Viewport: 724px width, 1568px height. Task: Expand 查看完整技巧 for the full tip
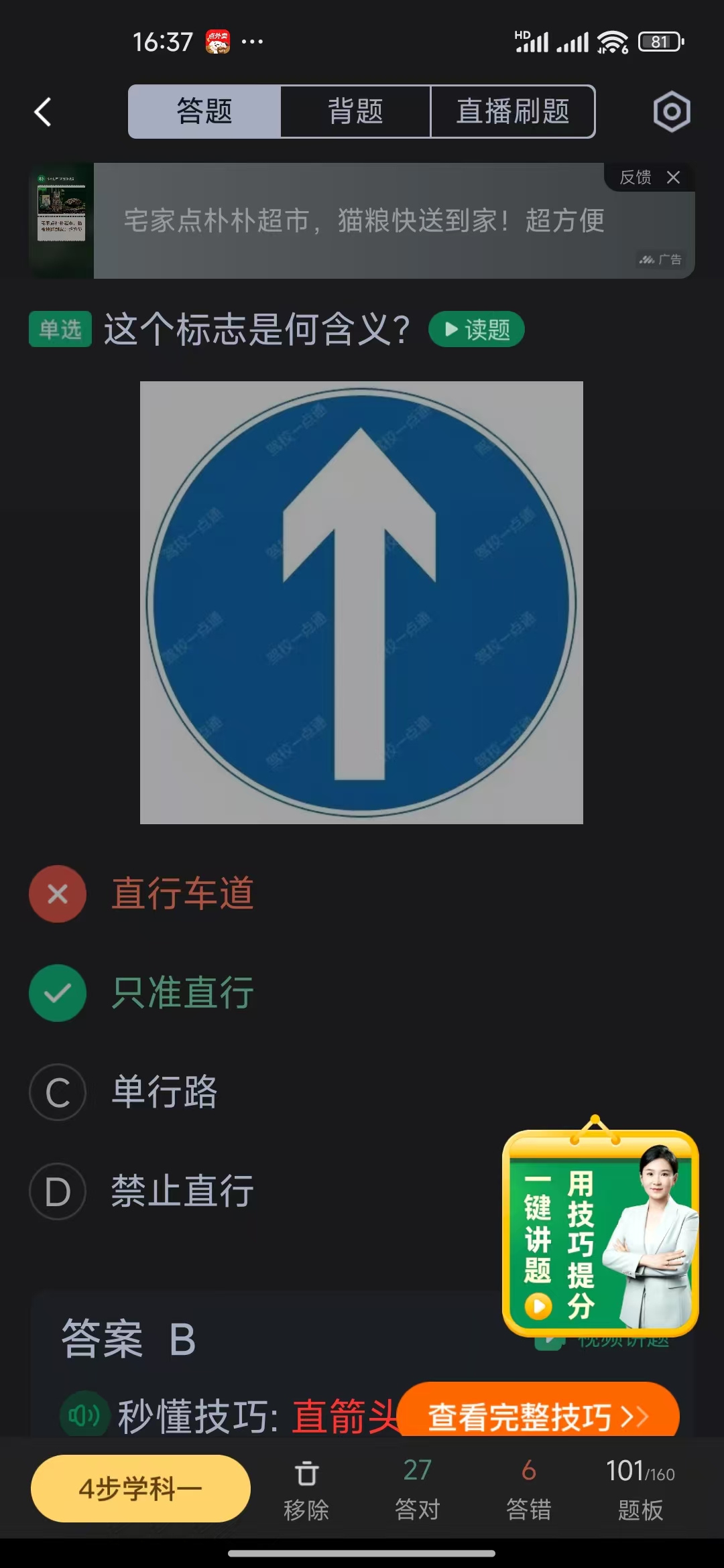(544, 1414)
